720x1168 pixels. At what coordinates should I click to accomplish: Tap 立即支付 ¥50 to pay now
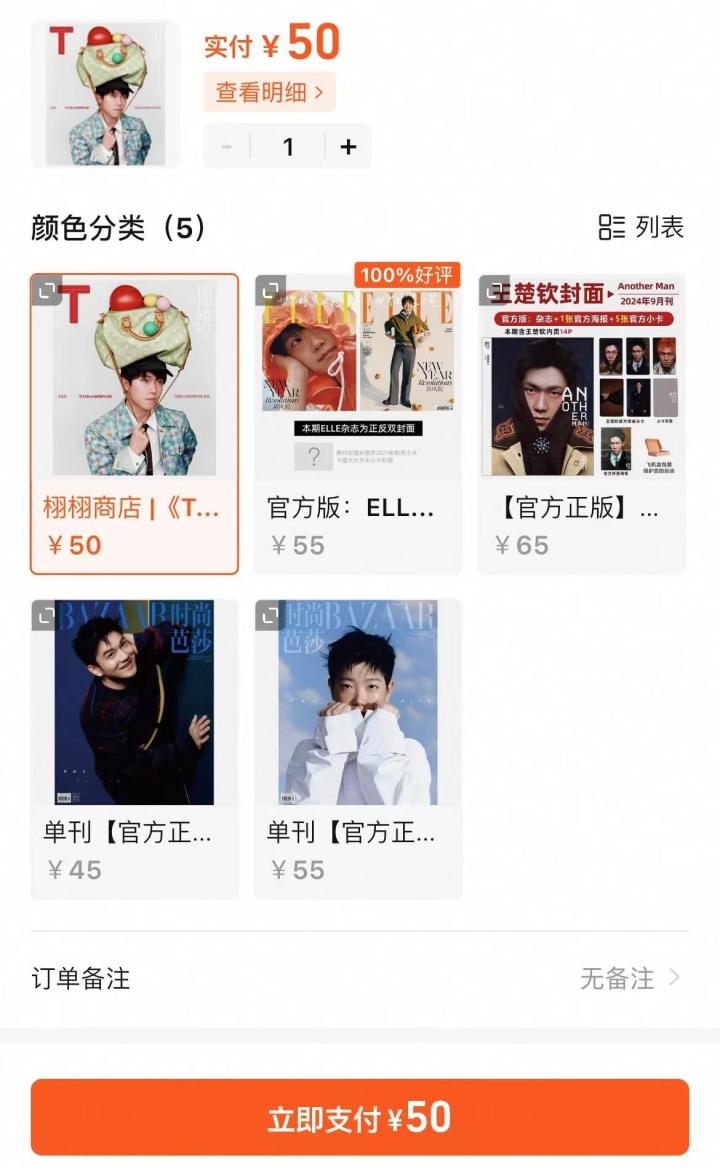[x=360, y=1117]
